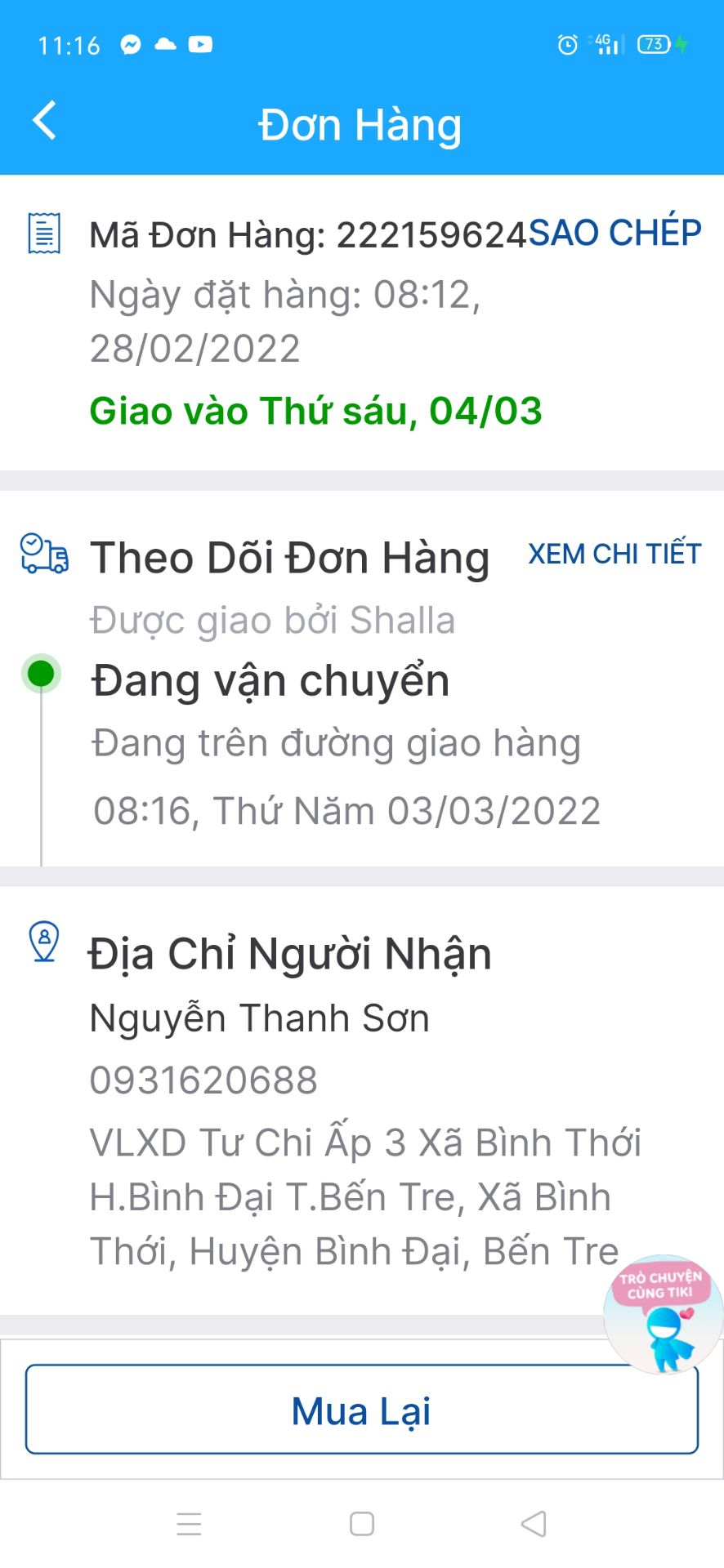Click the receipt icon beside Mã Đơn Hàng
724x1568 pixels.
43,234
